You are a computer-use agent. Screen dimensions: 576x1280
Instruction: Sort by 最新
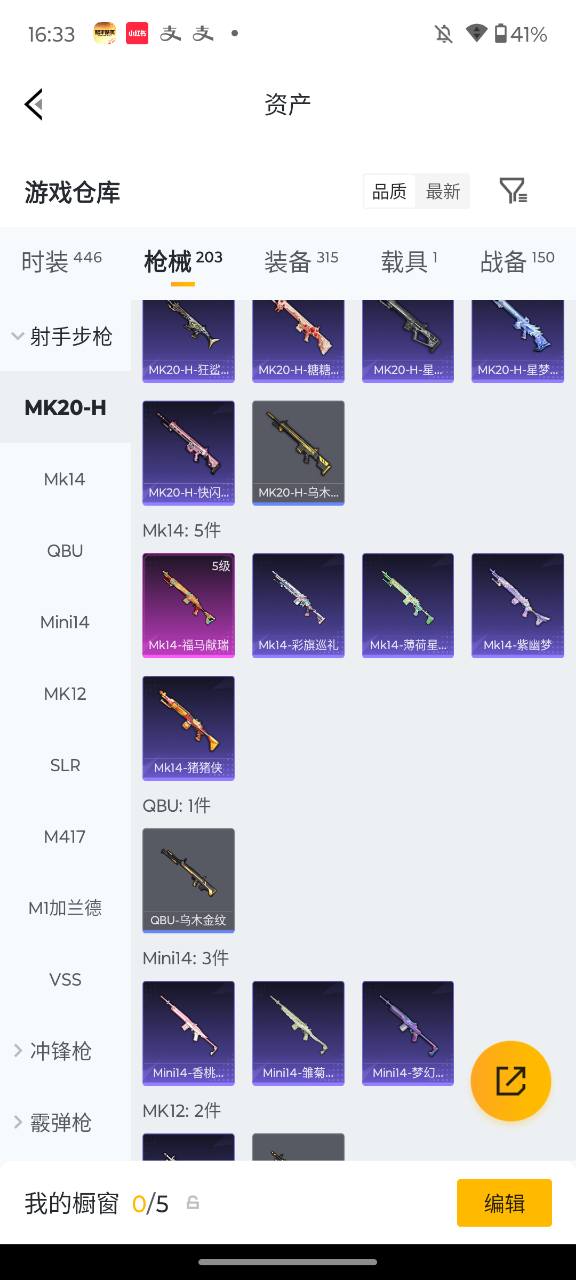[x=443, y=191]
